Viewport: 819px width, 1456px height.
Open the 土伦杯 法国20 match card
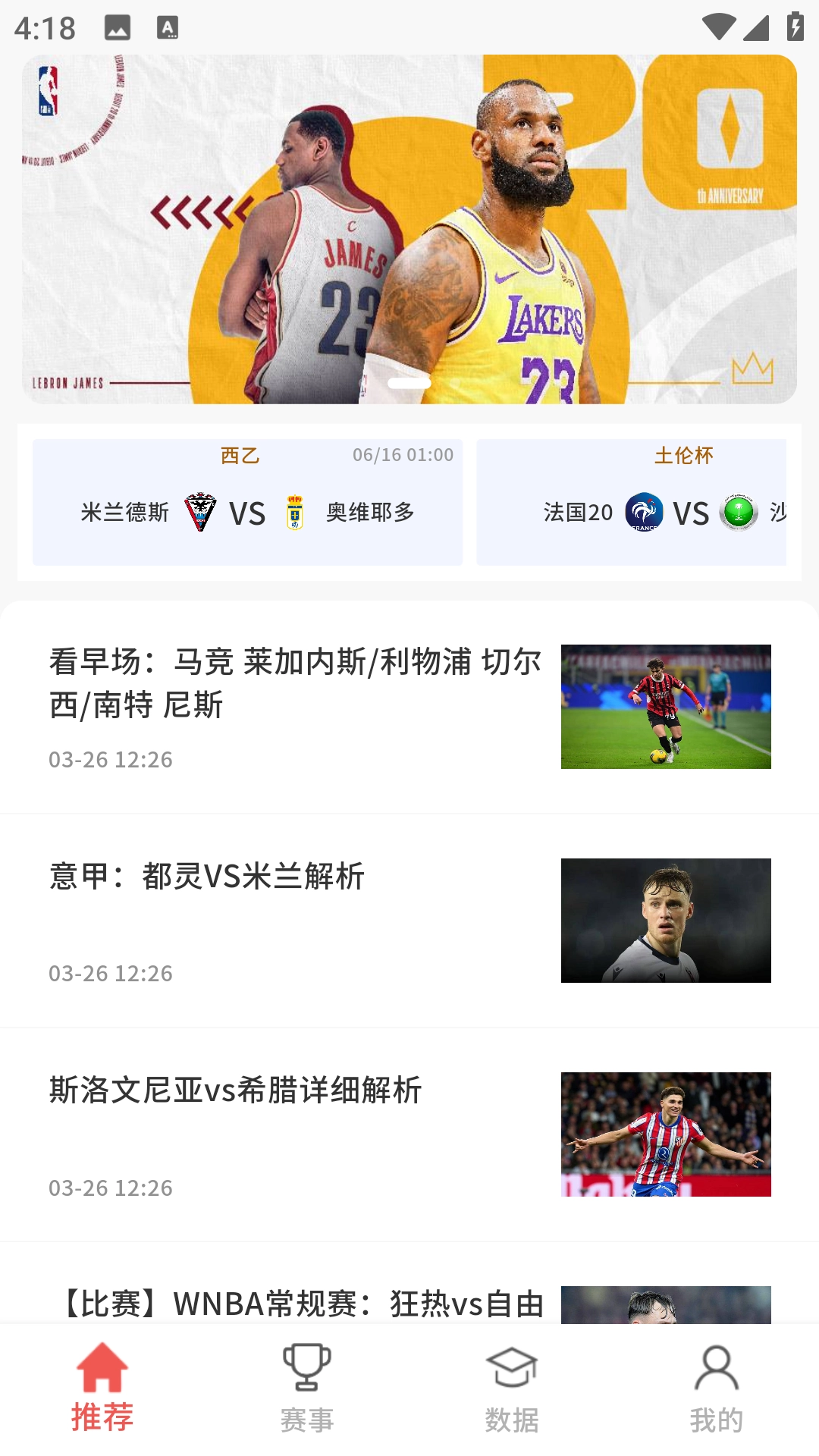(x=631, y=502)
